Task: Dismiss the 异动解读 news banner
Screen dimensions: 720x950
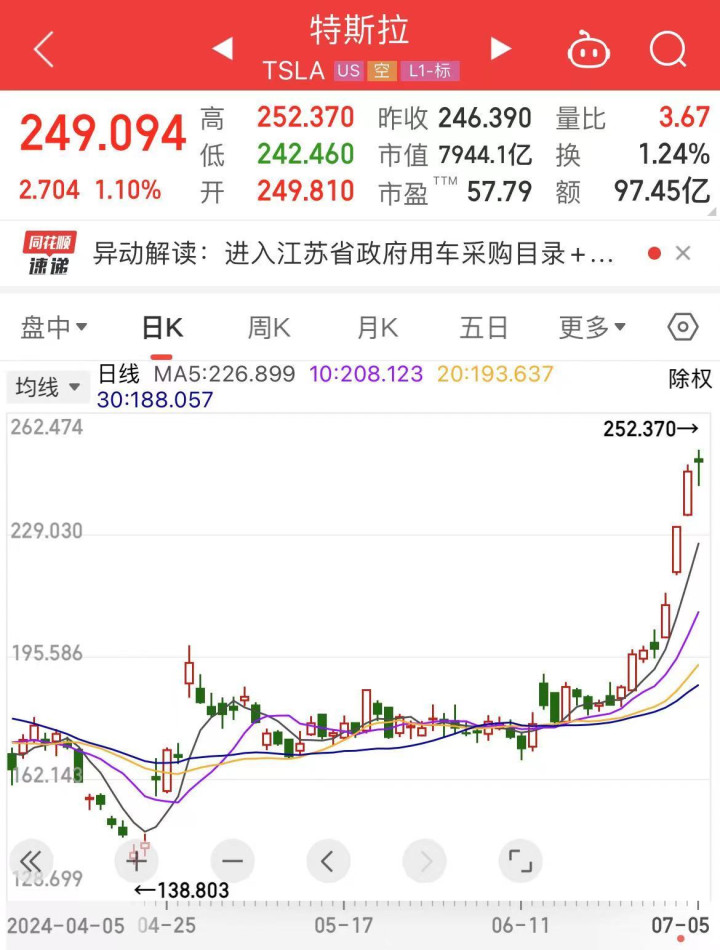Action: (x=683, y=254)
